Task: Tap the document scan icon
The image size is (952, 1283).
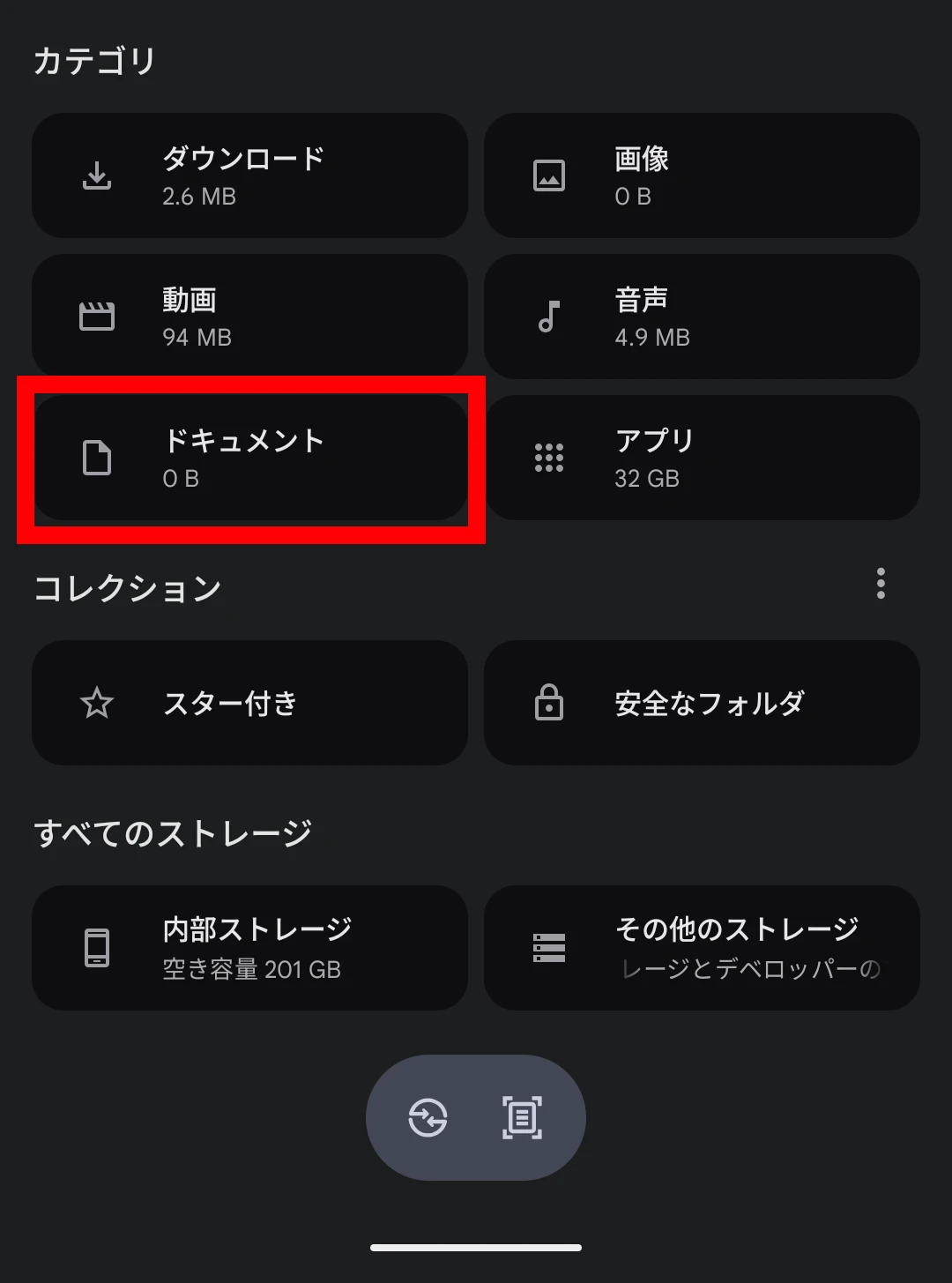Action: 522,1118
